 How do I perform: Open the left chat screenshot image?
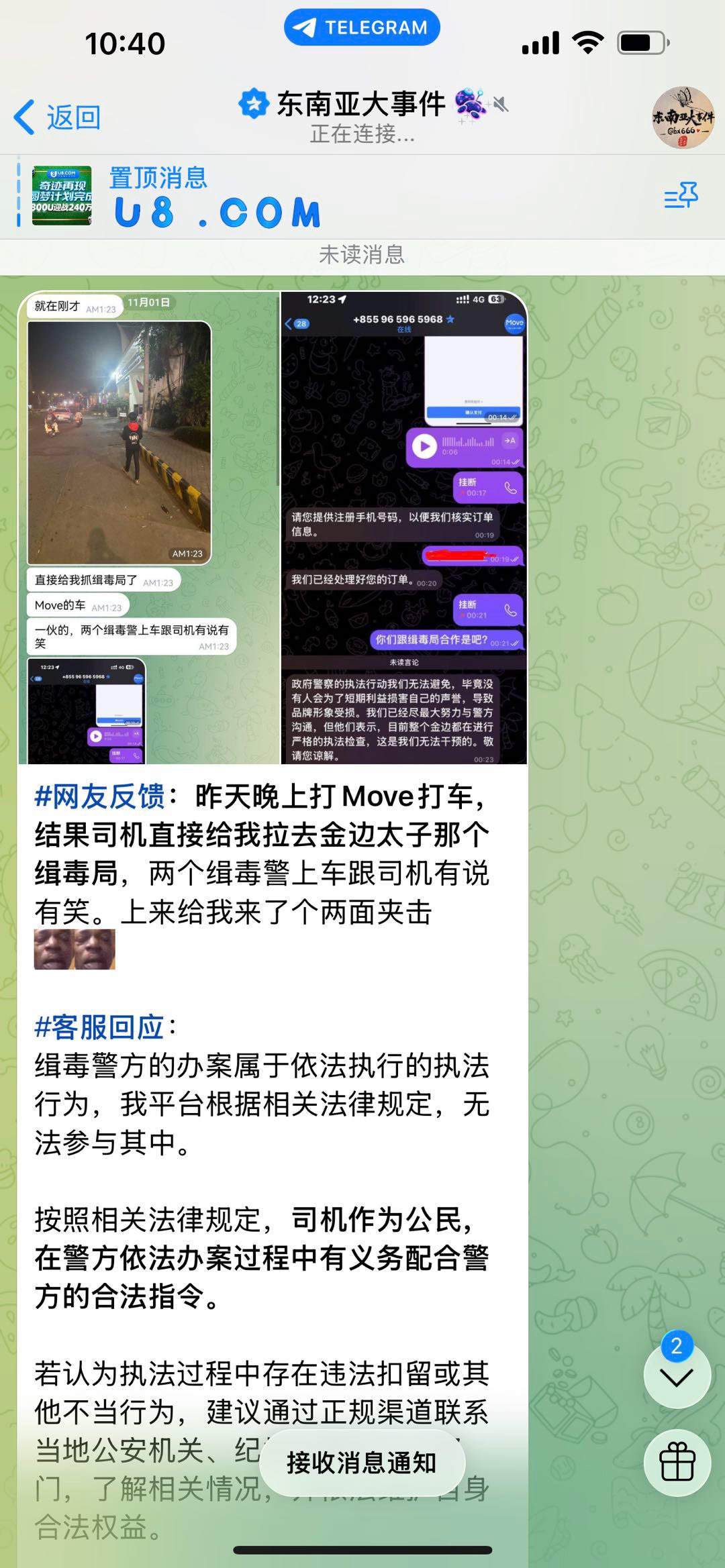click(148, 527)
